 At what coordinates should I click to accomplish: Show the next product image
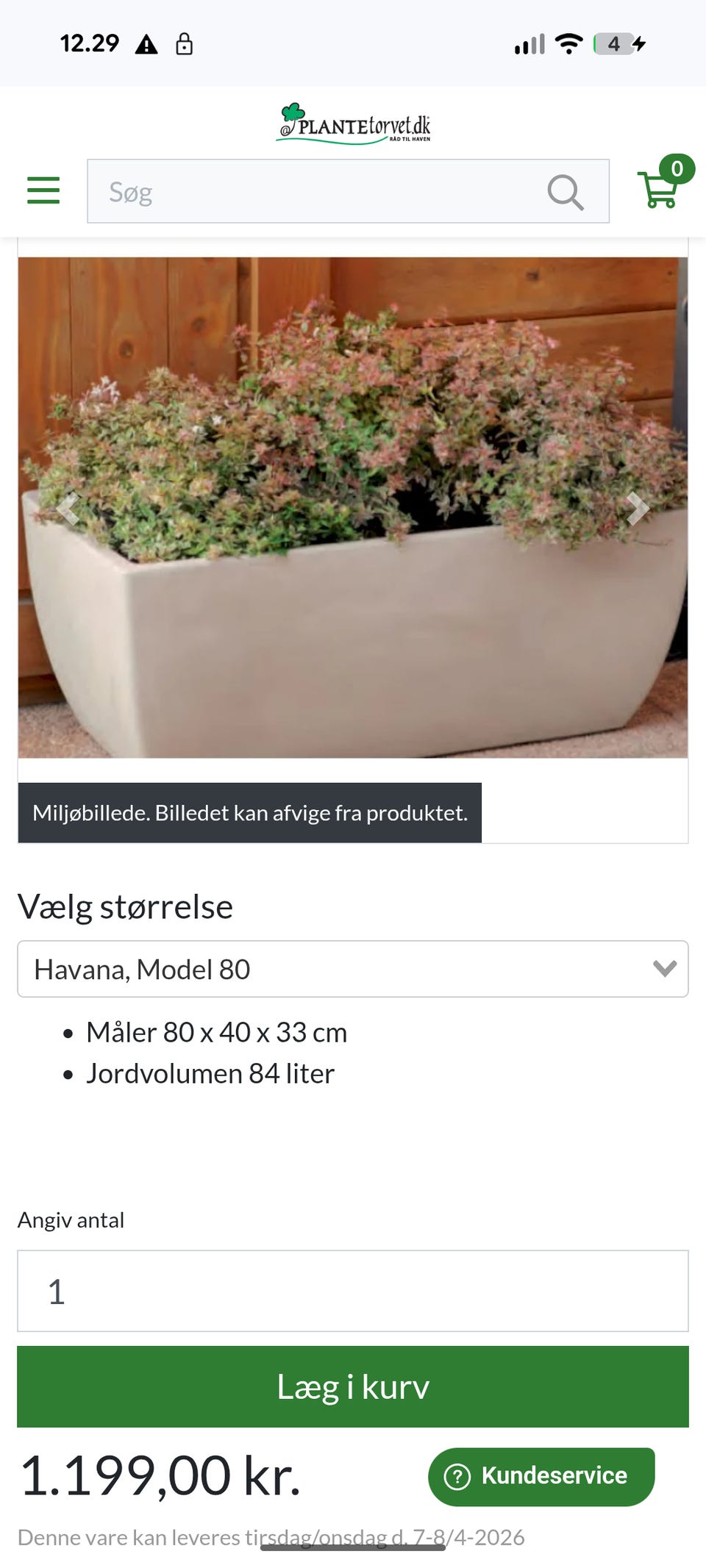(638, 509)
